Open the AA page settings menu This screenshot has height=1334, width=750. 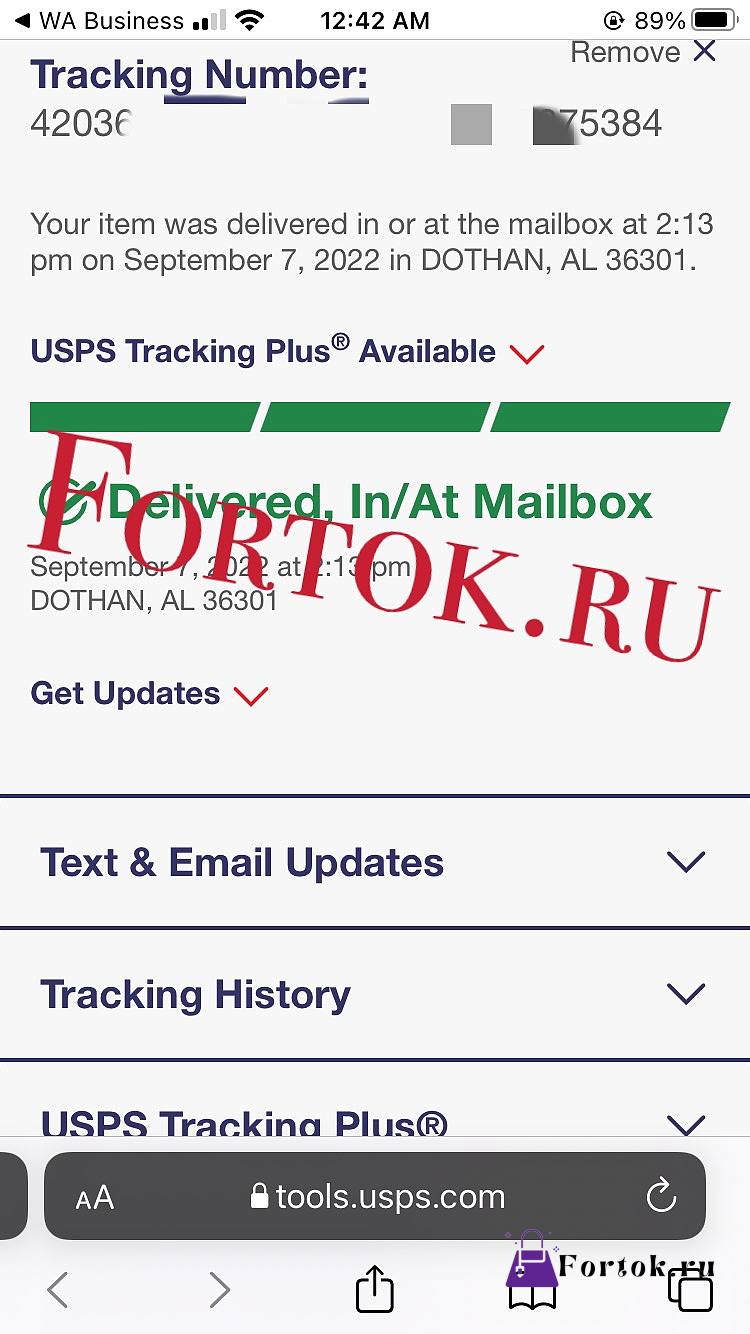pyautogui.click(x=95, y=1197)
